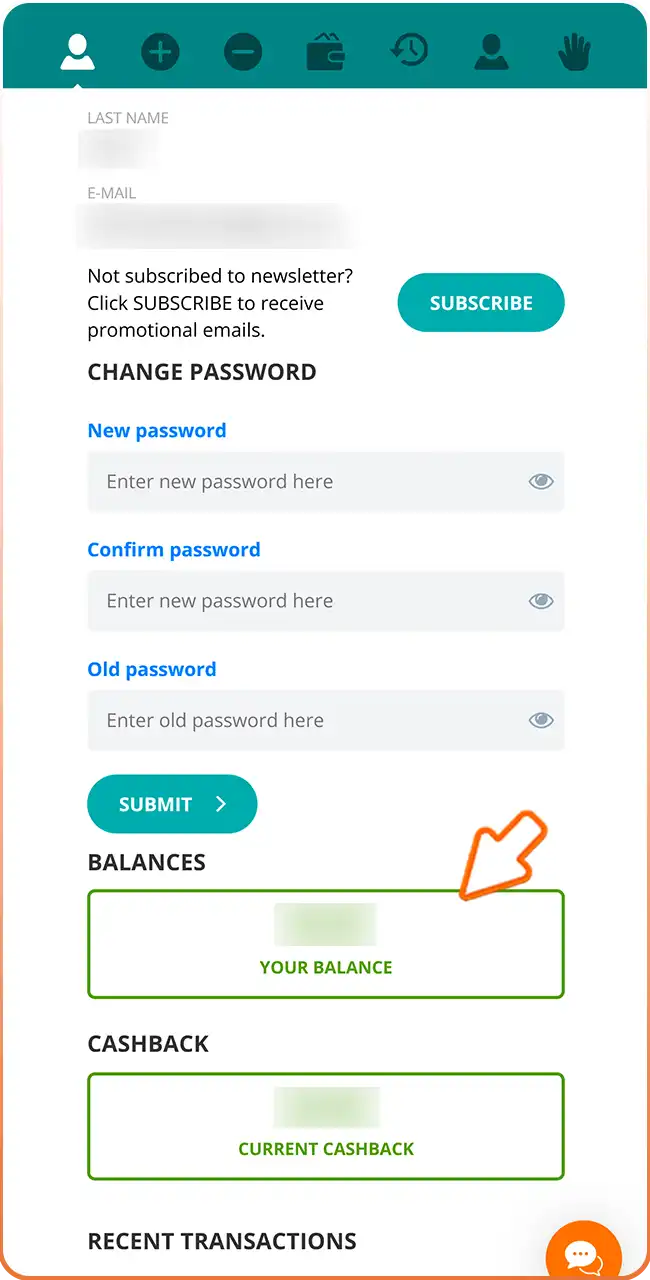The image size is (650, 1280).
Task: Show the Confirm password text
Action: [541, 601]
